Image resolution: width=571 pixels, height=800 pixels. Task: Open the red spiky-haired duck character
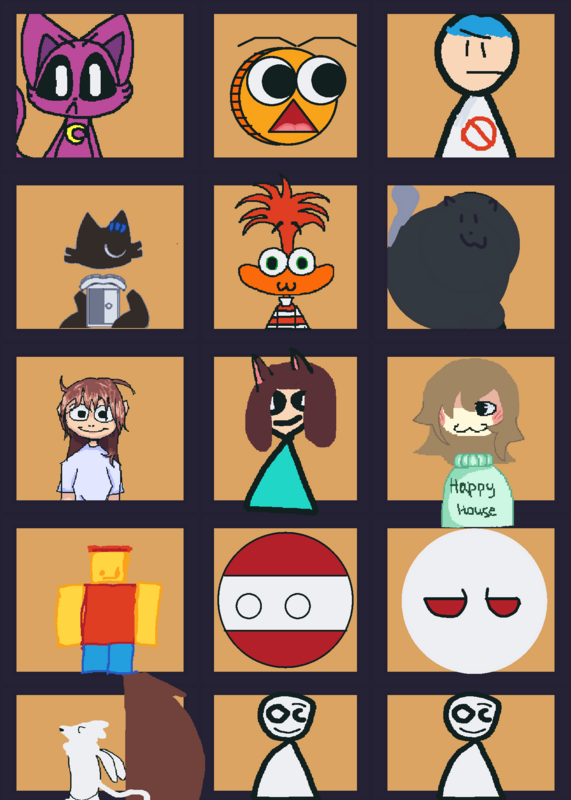tap(285, 257)
